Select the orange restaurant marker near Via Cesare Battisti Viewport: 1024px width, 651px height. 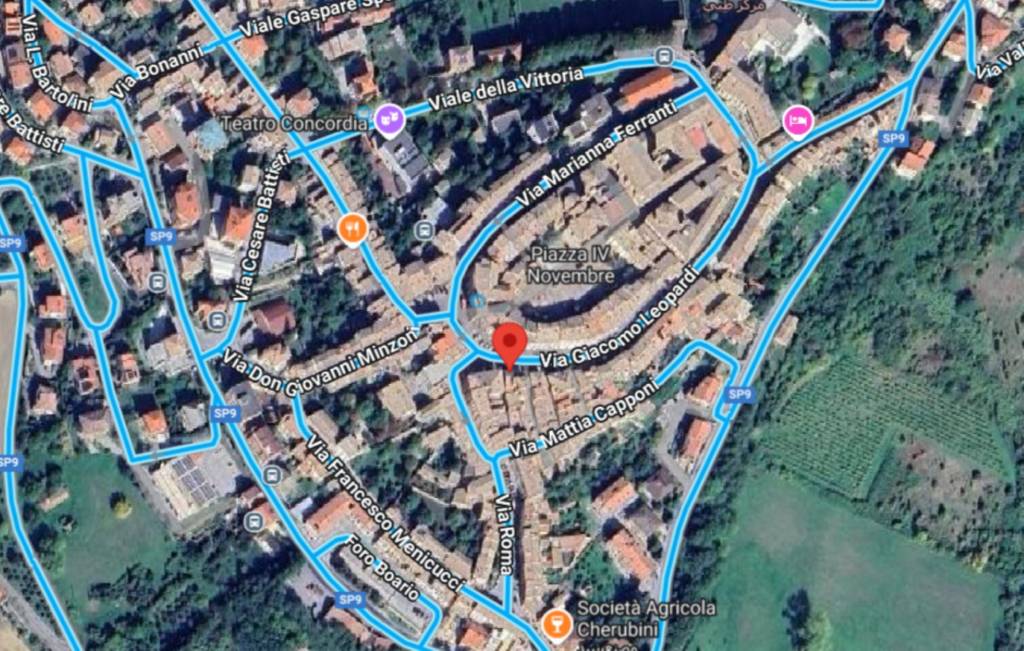pyautogui.click(x=352, y=229)
